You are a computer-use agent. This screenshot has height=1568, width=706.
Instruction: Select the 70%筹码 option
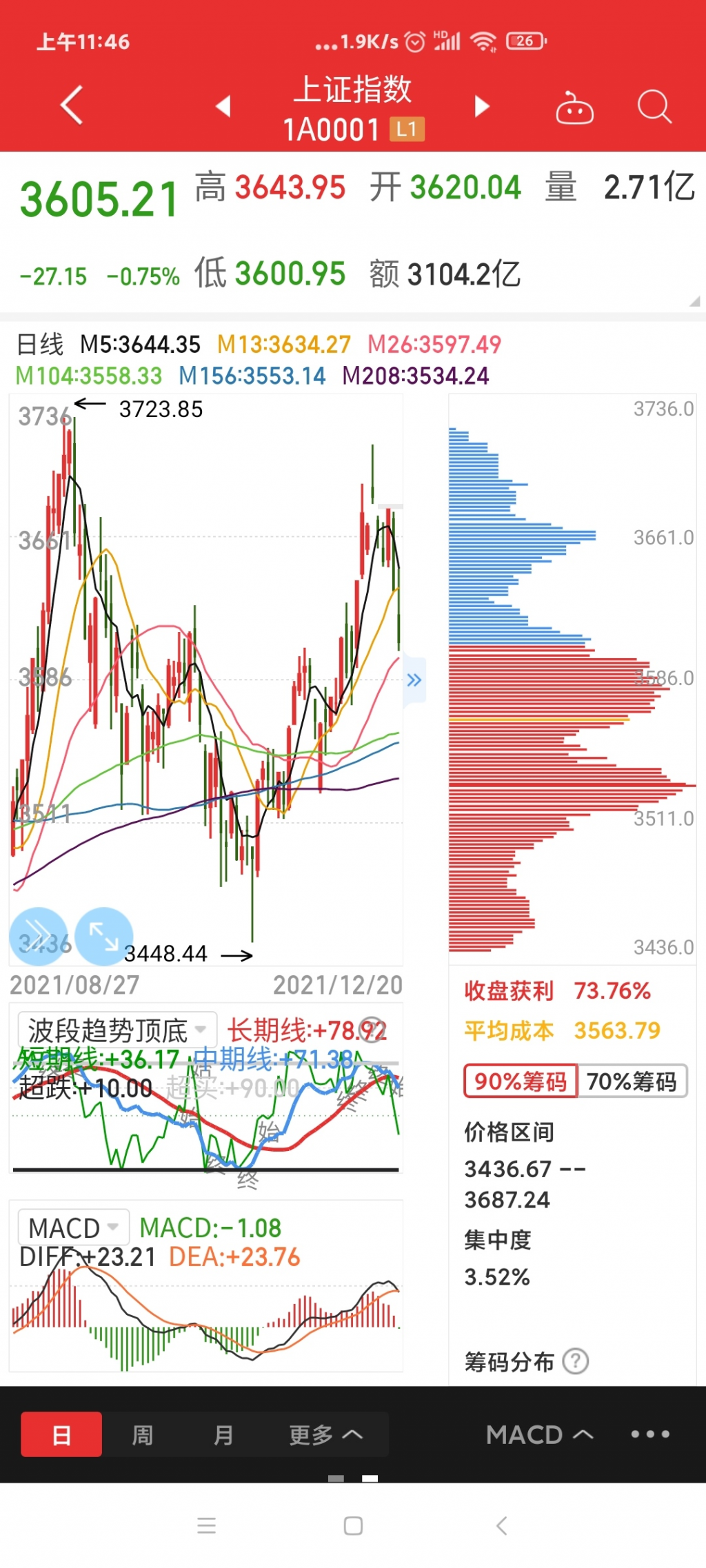click(632, 1081)
